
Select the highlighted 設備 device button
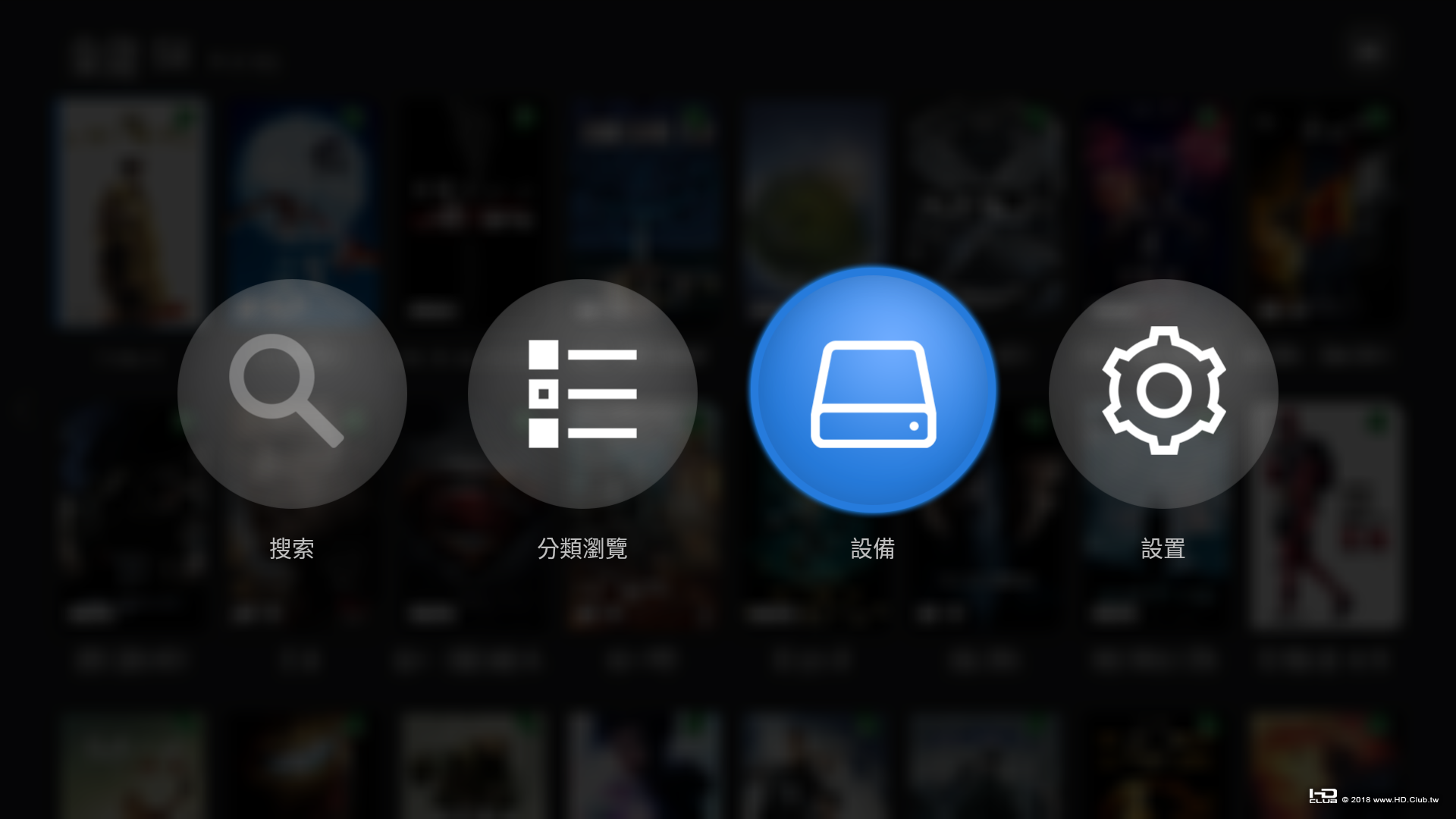pyautogui.click(x=873, y=391)
